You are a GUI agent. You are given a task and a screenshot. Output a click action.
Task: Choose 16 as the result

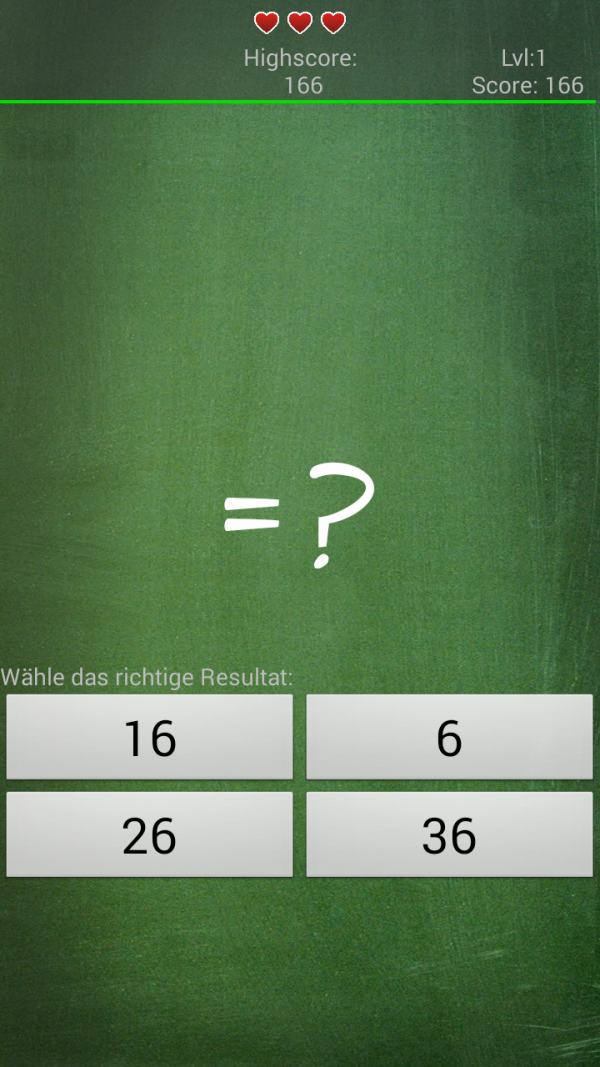coord(150,737)
